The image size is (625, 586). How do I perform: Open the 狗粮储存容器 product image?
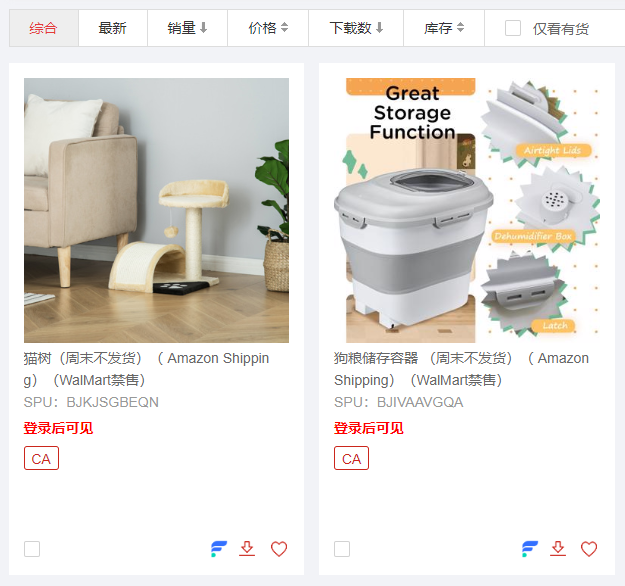click(x=466, y=210)
